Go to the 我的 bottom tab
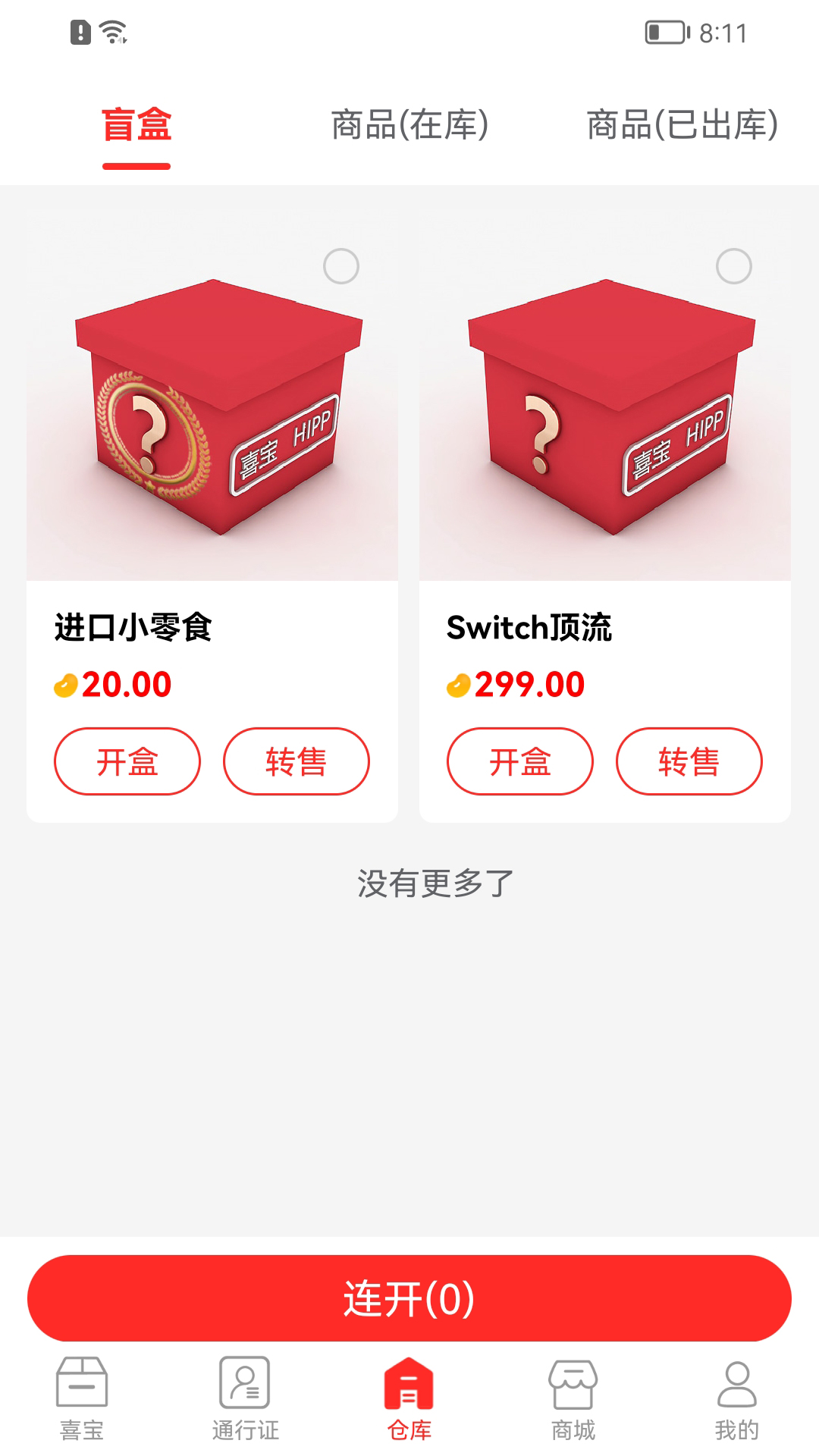This screenshot has height=1456, width=819. point(736,1399)
